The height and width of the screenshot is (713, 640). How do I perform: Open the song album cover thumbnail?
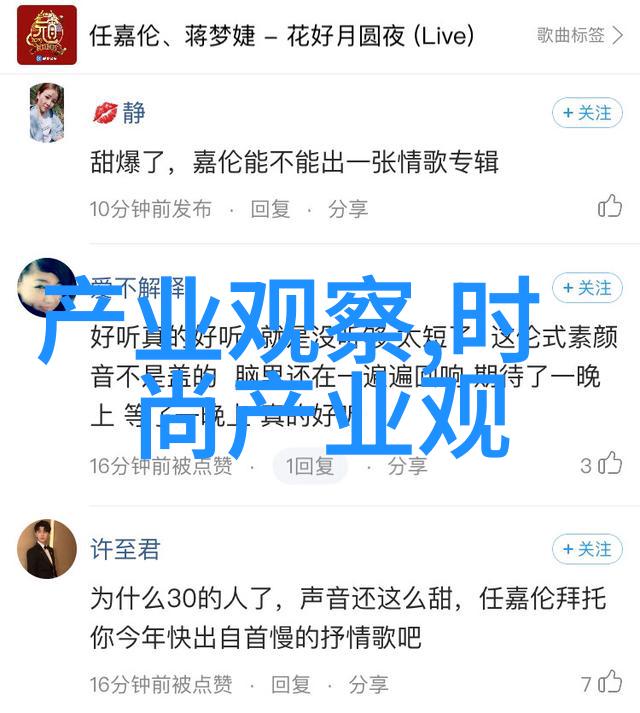click(46, 34)
